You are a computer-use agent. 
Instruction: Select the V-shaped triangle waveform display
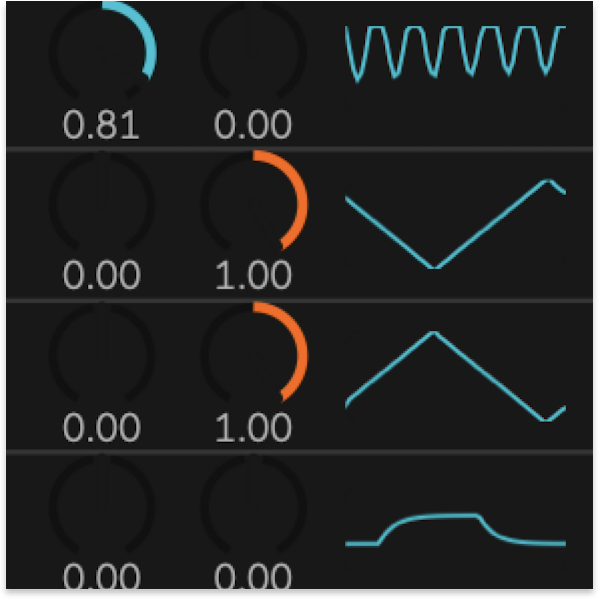point(455,223)
